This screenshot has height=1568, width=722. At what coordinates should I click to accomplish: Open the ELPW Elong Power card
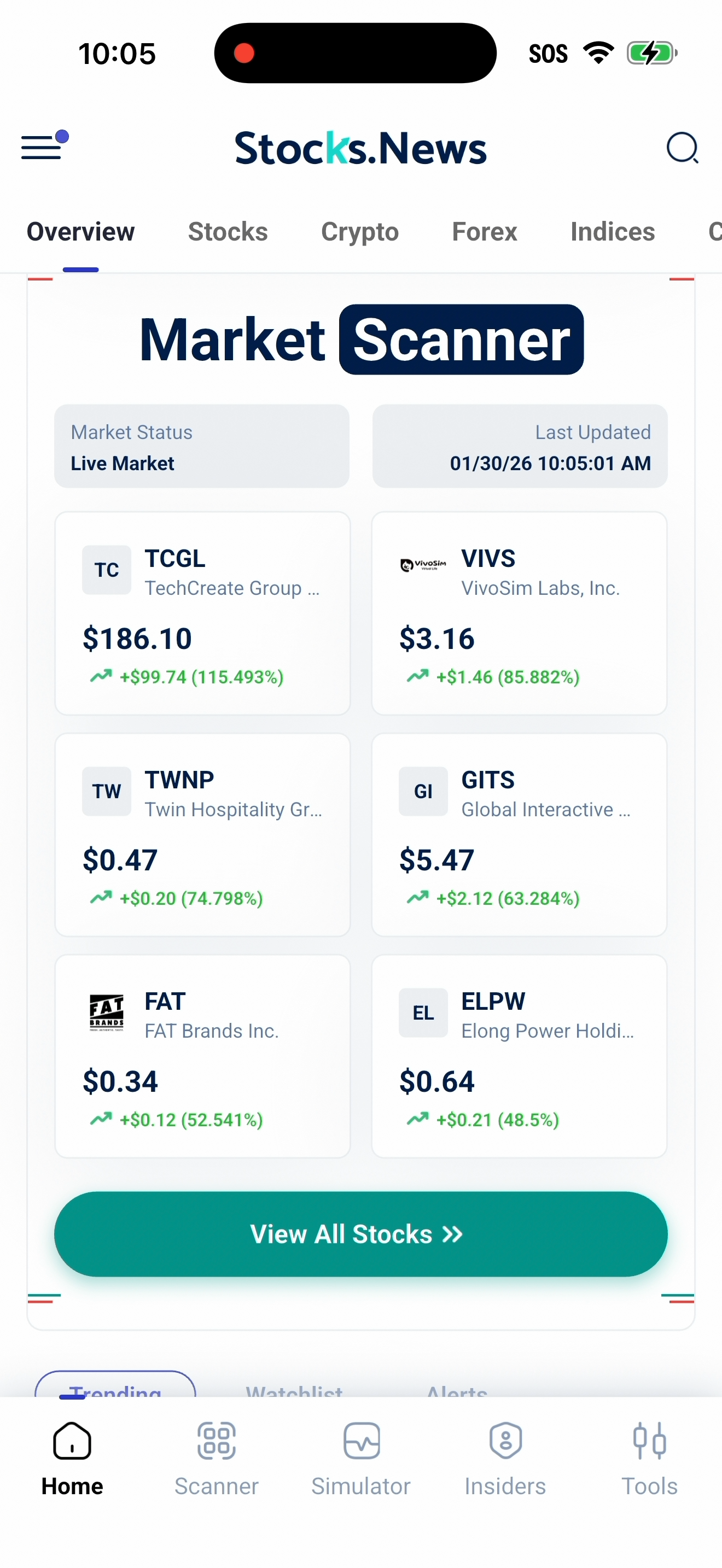click(519, 1056)
